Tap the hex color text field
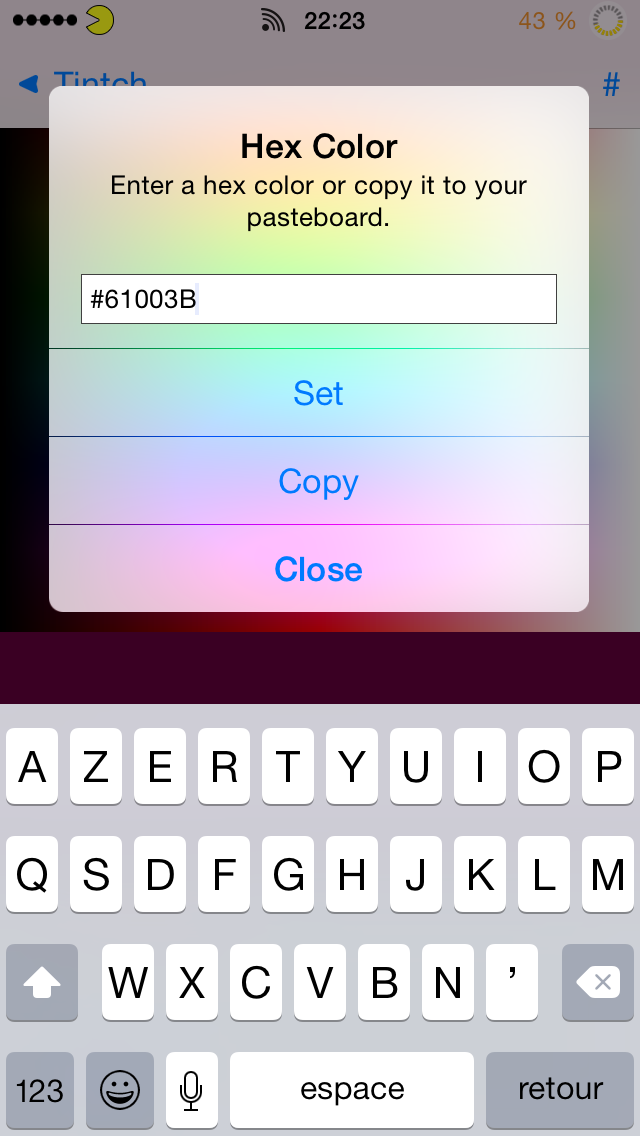Screen dimensions: 640x1136 (x=318, y=299)
